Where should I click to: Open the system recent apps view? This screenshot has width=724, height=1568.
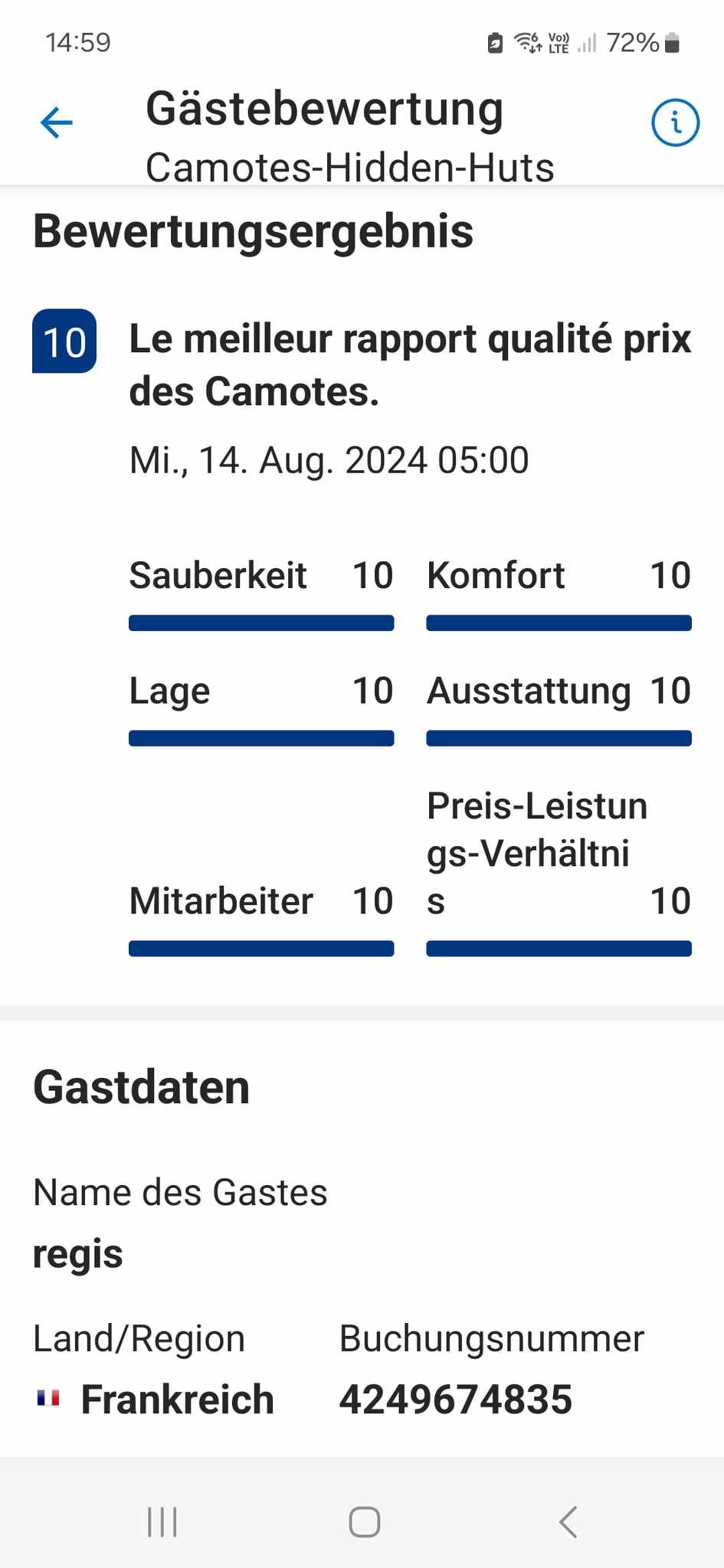tap(162, 1522)
